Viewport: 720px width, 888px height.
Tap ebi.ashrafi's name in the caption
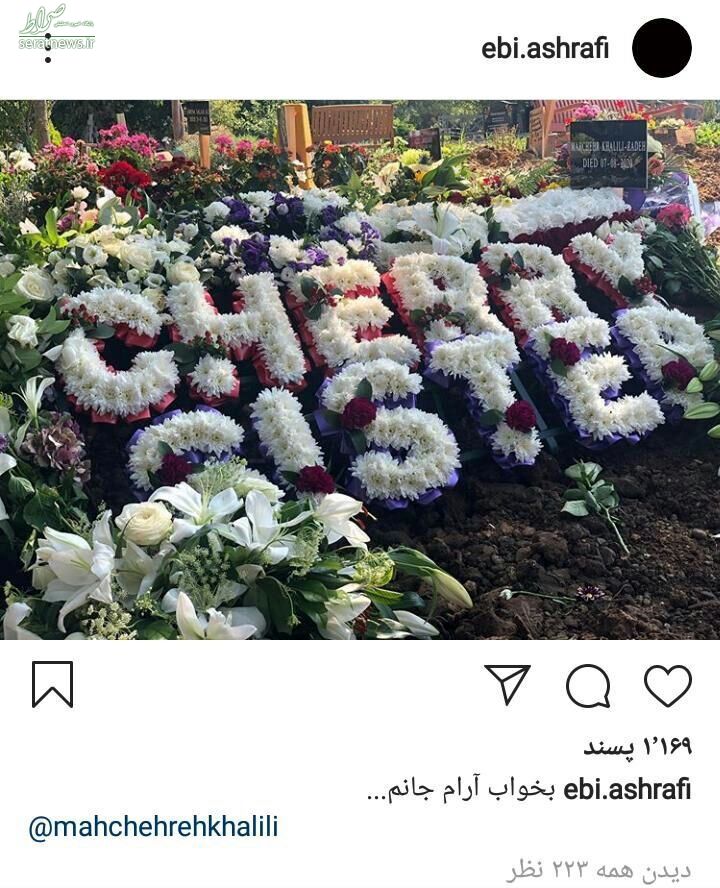[627, 789]
